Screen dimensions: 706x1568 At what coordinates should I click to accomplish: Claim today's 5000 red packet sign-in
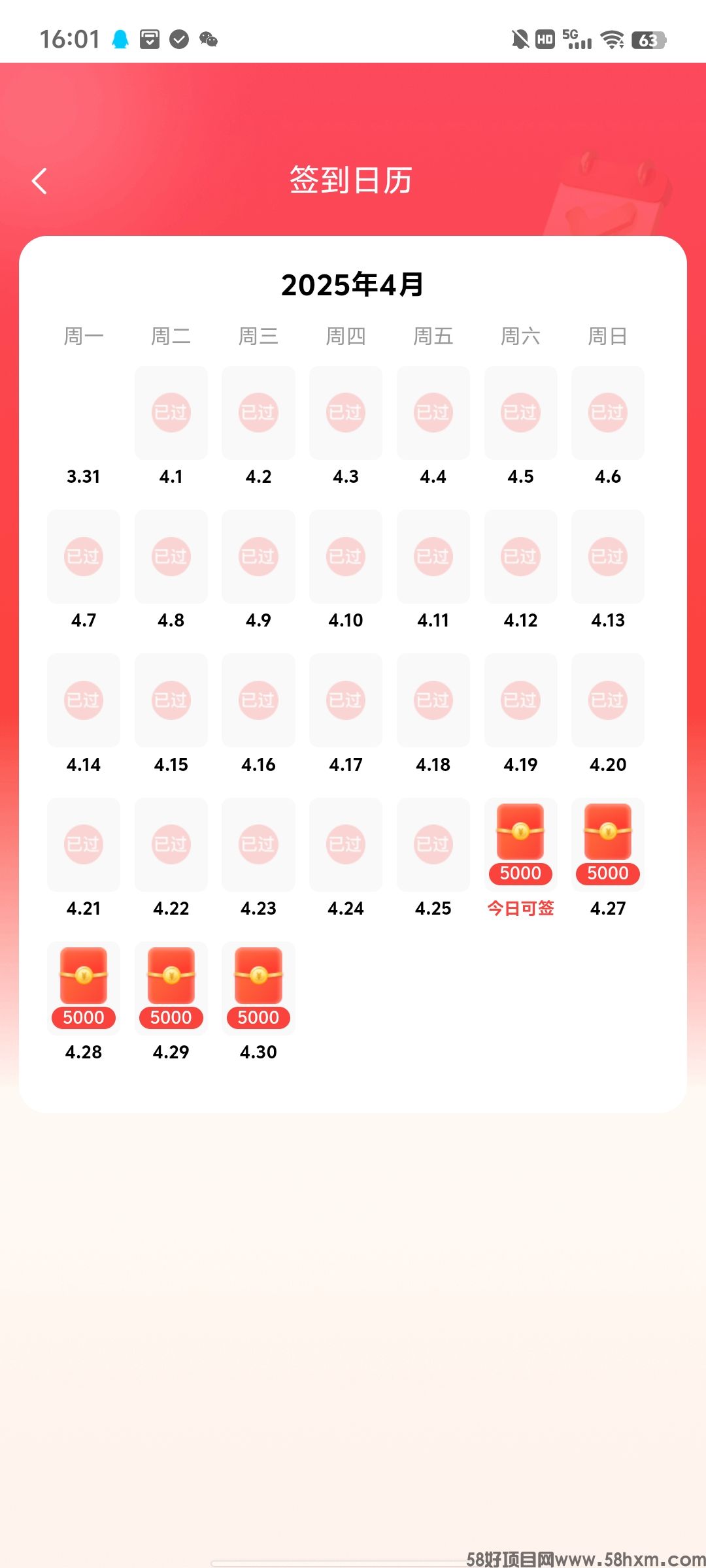520,843
